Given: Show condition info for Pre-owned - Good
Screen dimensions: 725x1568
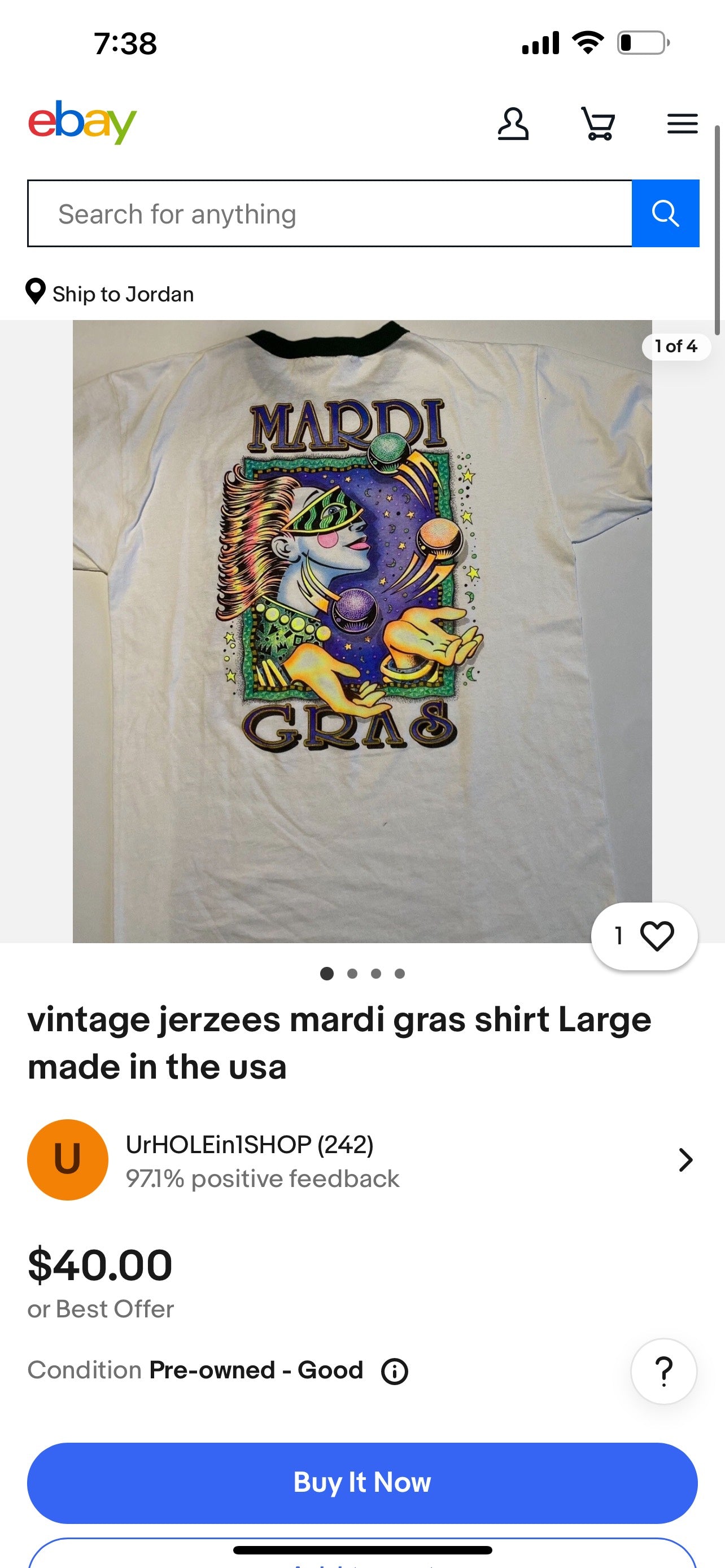Looking at the screenshot, I should point(395,1372).
